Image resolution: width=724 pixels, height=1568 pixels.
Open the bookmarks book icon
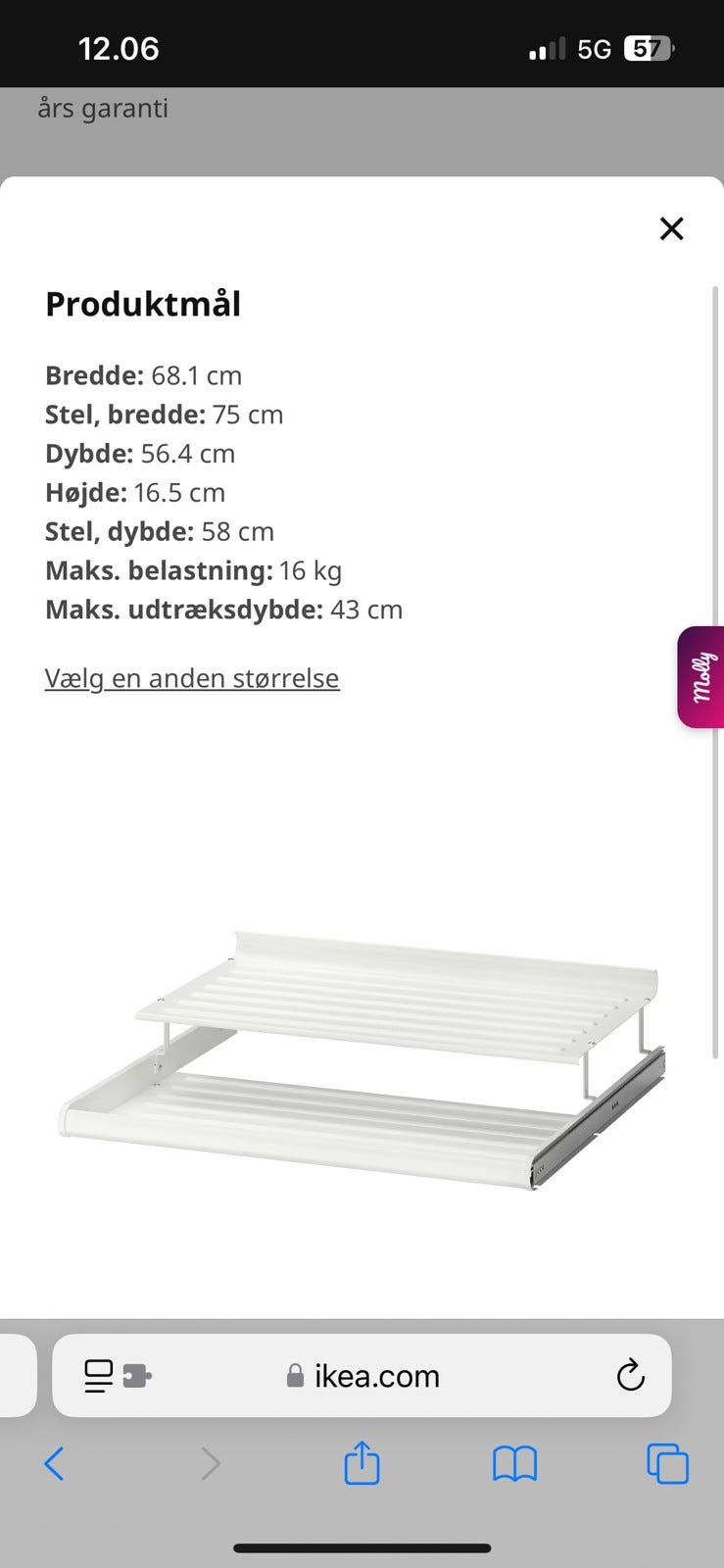click(513, 1463)
